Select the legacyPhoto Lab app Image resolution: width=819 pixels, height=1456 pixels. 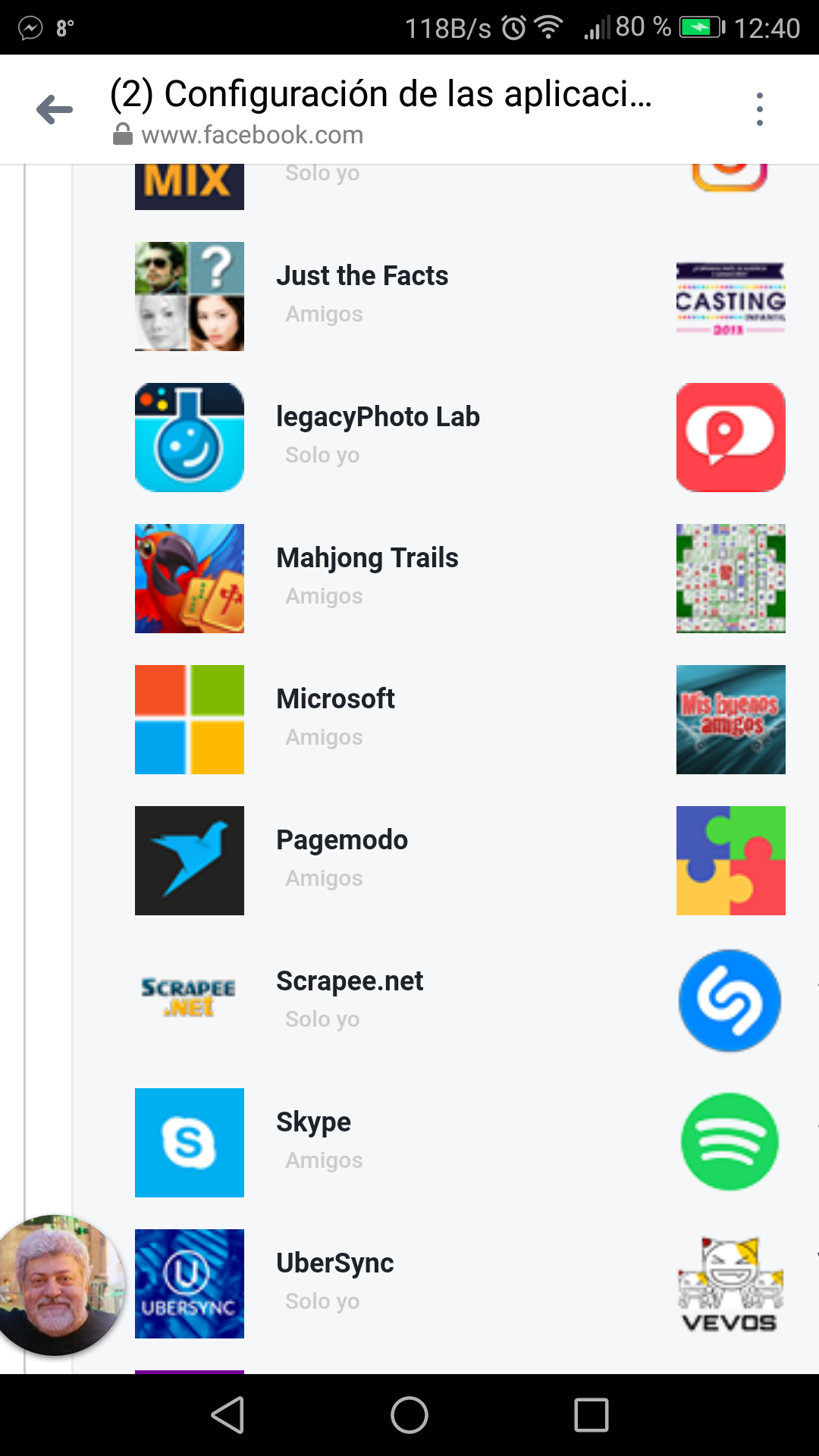(x=378, y=417)
